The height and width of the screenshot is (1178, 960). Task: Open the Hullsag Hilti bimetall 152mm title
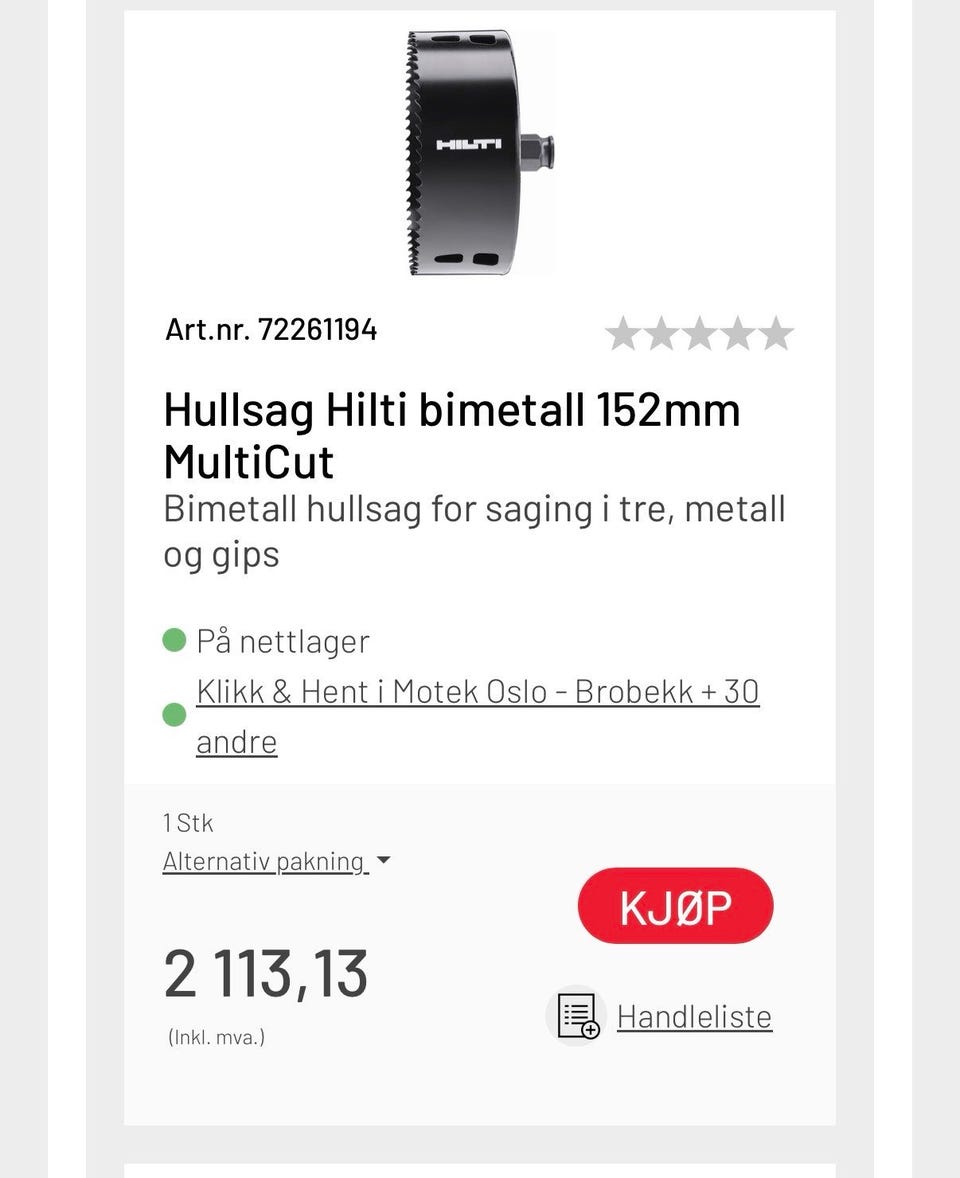point(451,435)
